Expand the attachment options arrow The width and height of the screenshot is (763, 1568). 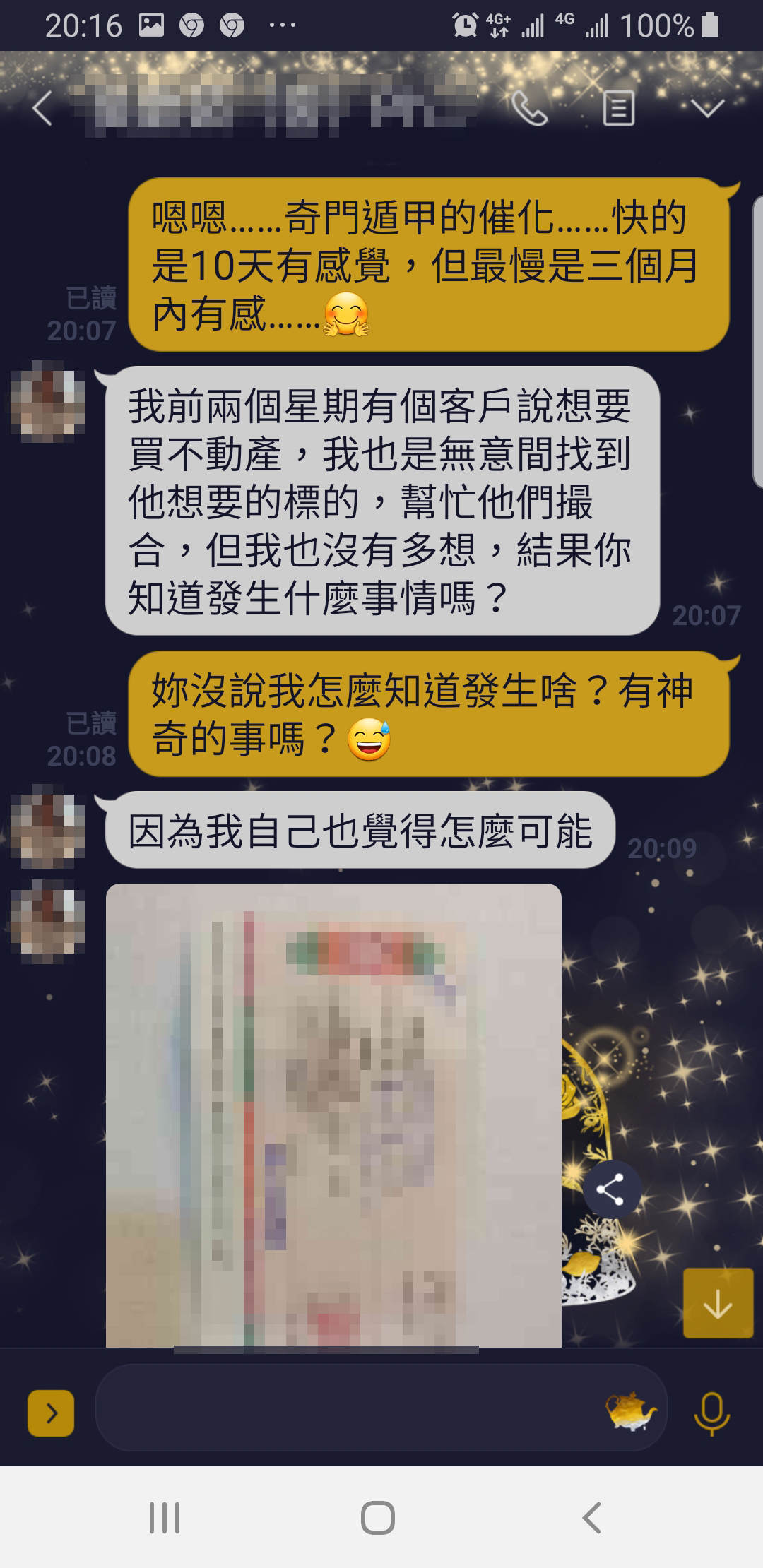51,1413
